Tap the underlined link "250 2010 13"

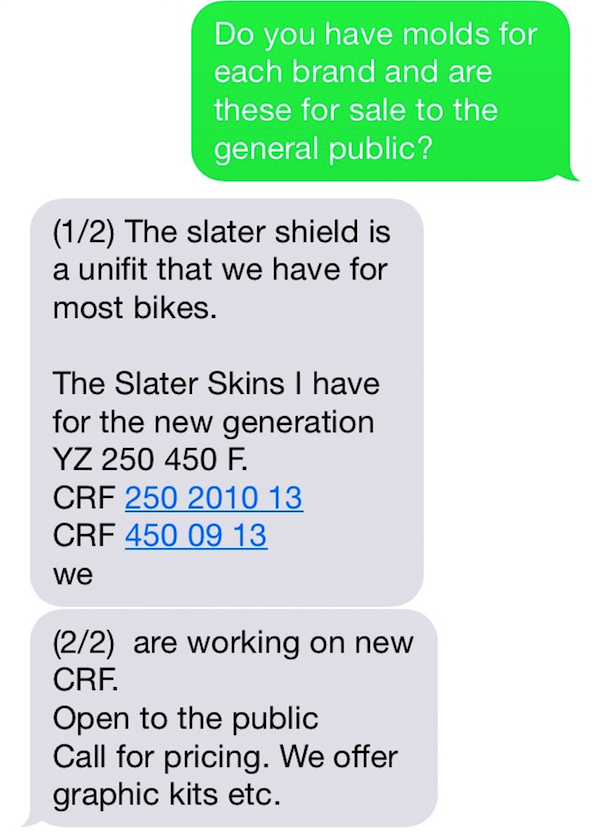click(x=213, y=498)
